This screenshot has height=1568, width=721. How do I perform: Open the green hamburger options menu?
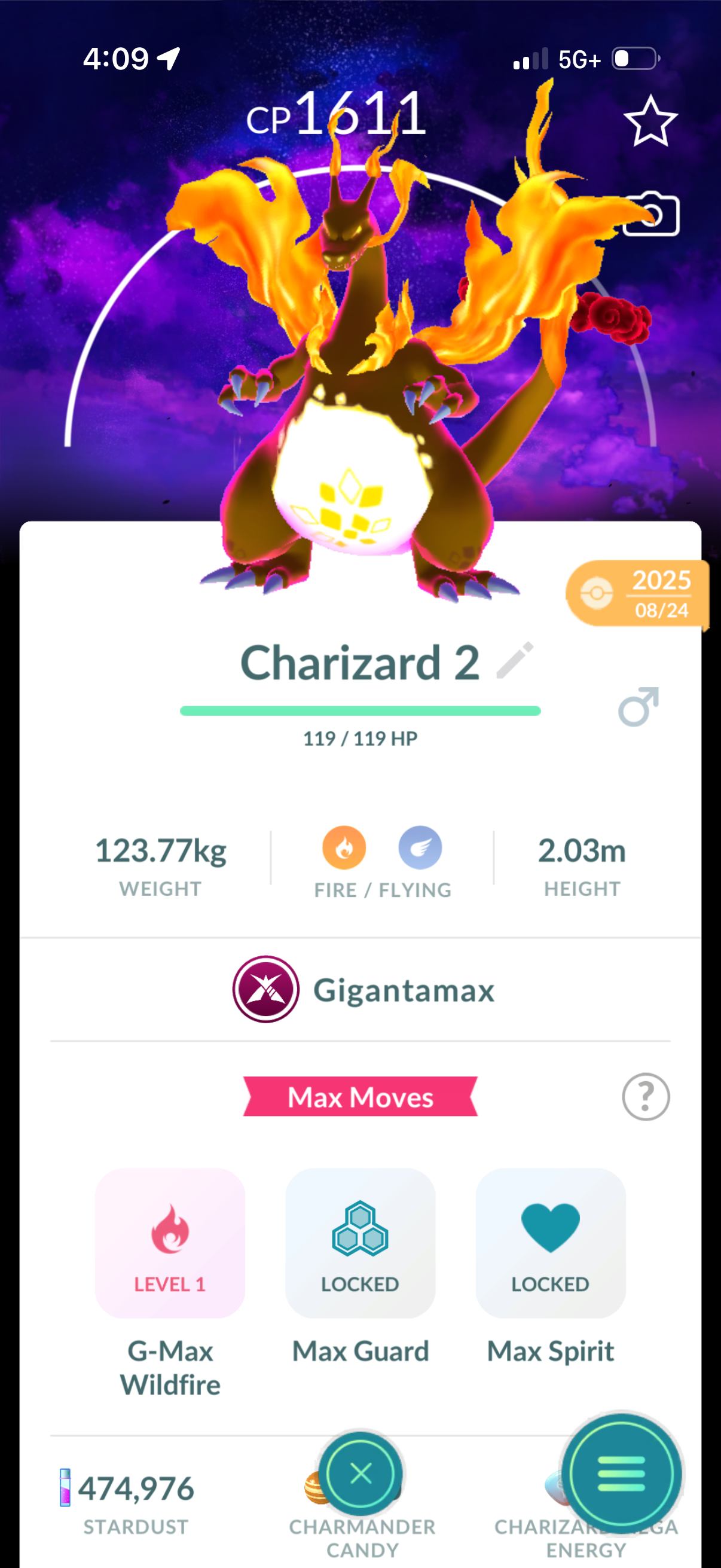point(621,1474)
